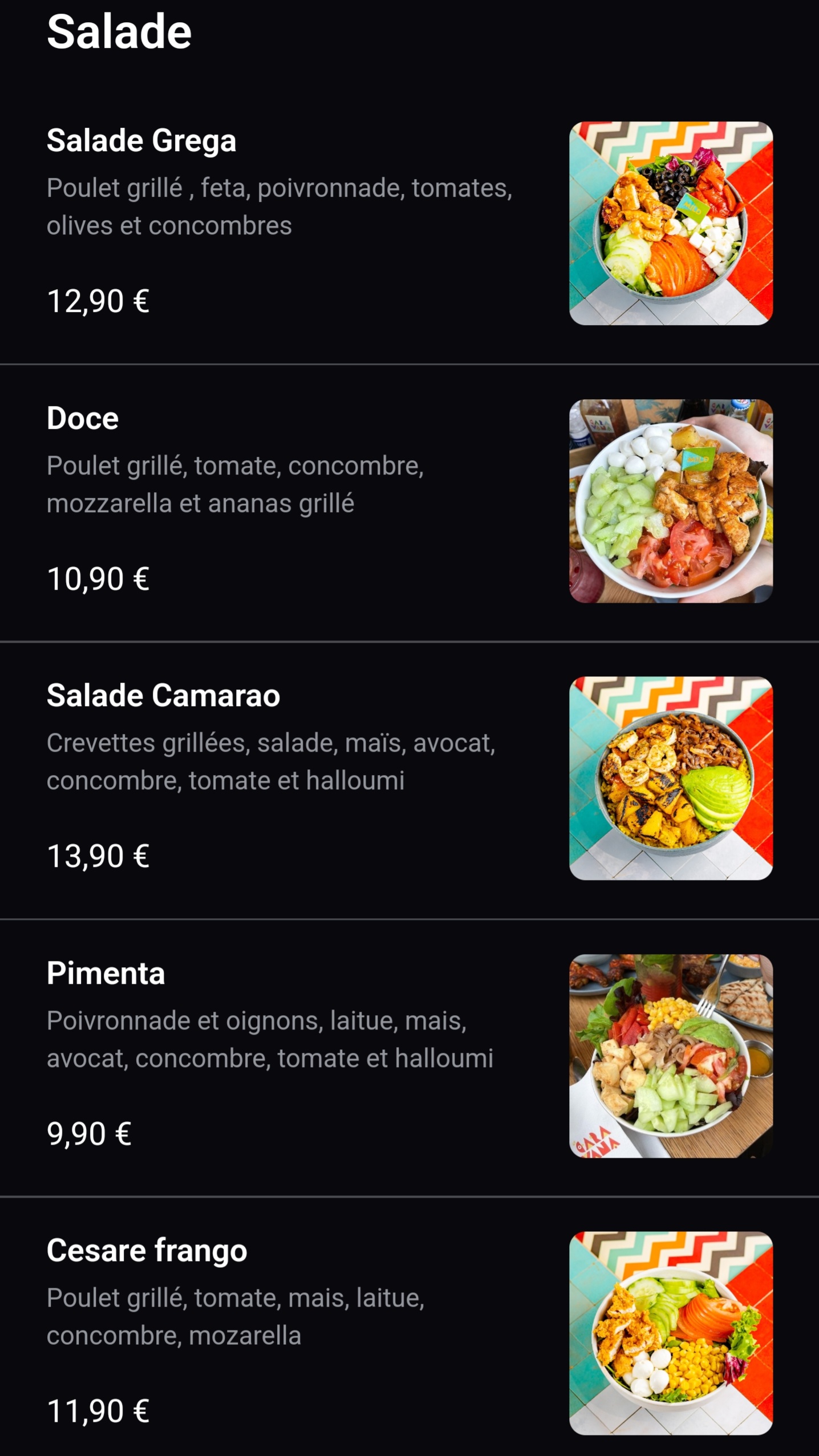
Task: Open the Cesare frango item
Action: pyautogui.click(x=147, y=1250)
